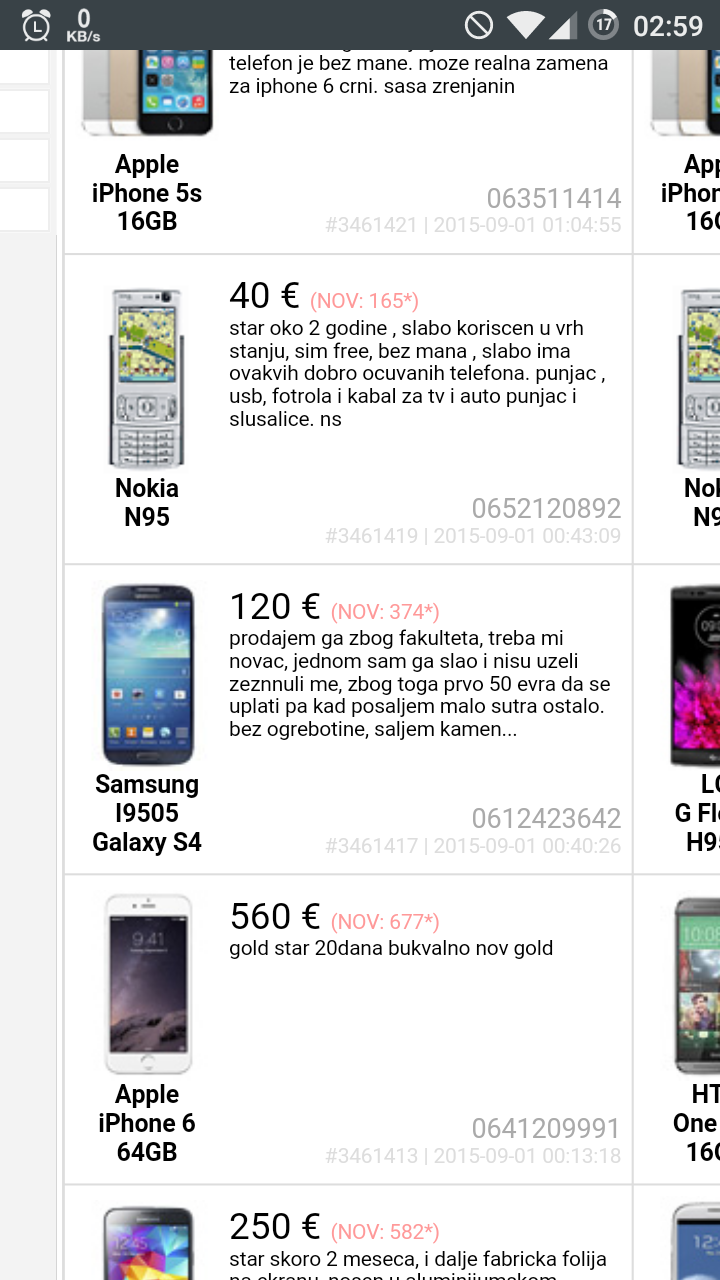Viewport: 720px width, 1280px height.
Task: Open the Apple iPhone 6 64GB listing
Action: (147, 1122)
